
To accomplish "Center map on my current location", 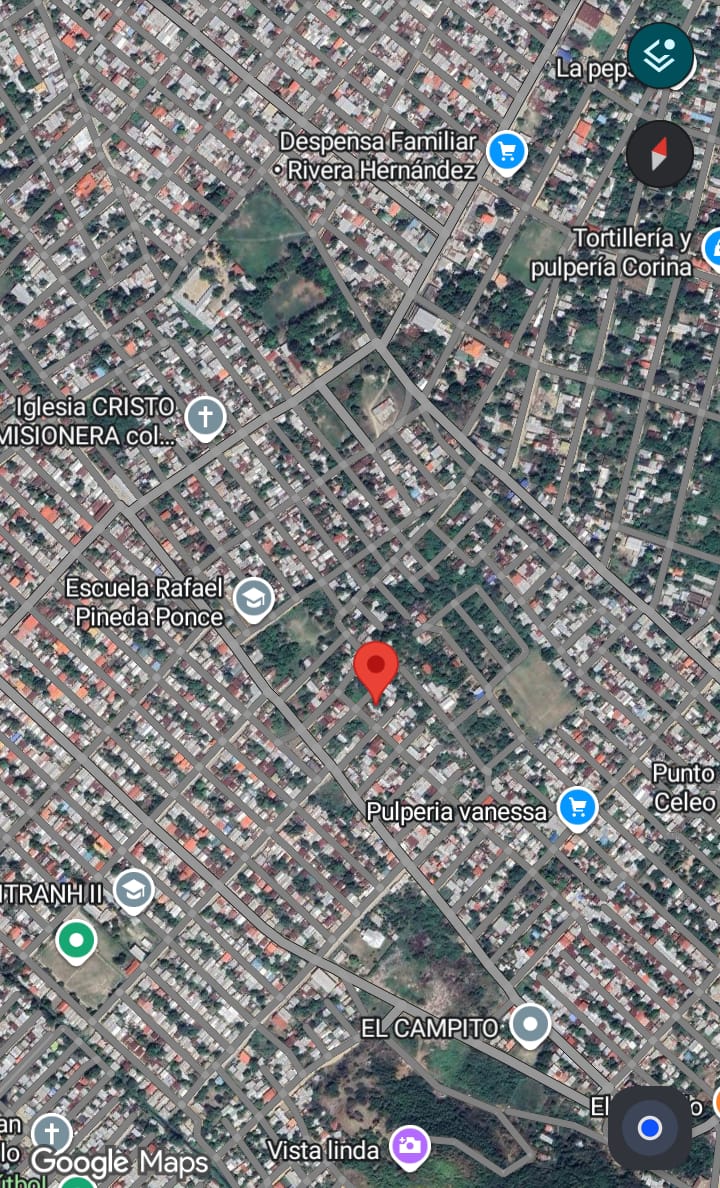I will pyautogui.click(x=650, y=1128).
